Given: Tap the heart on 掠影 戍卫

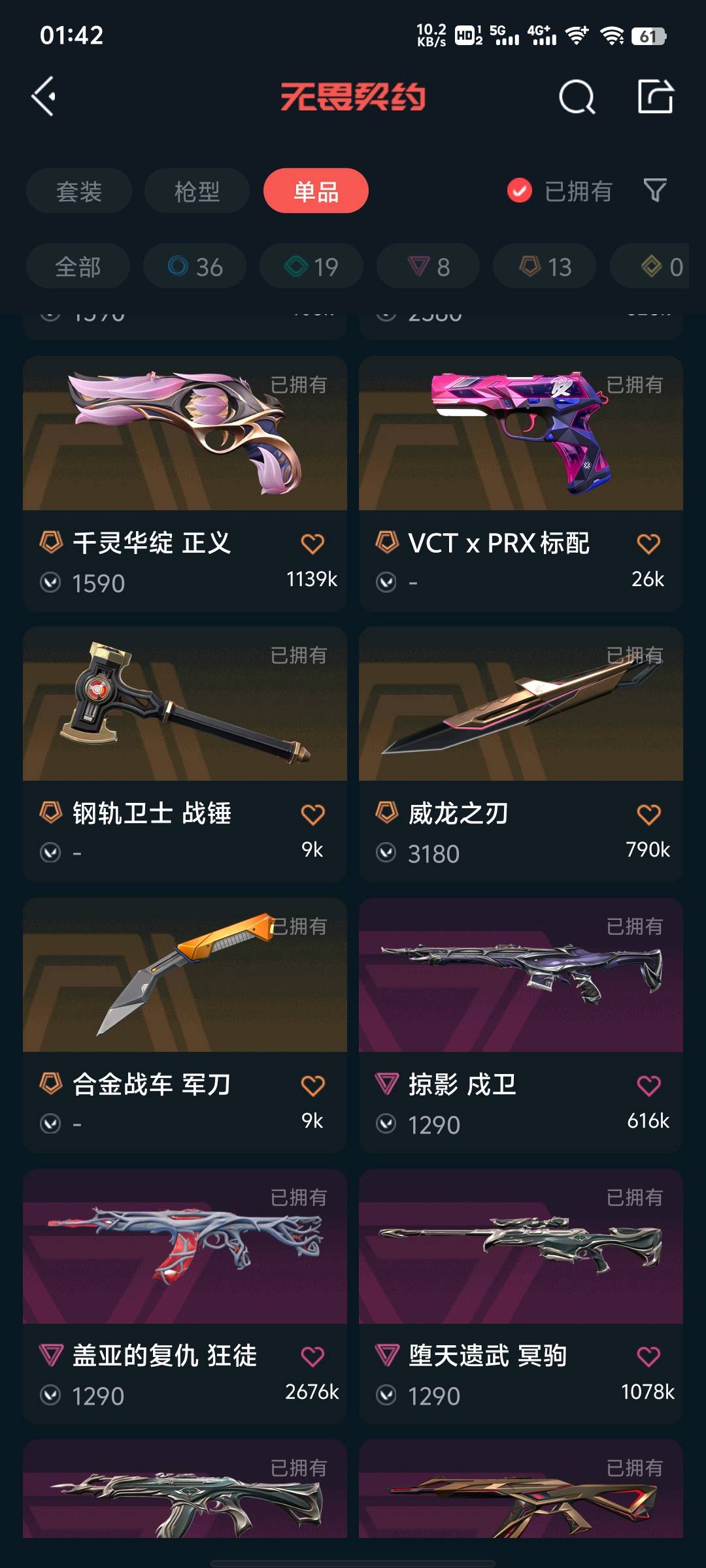Looking at the screenshot, I should (x=648, y=1086).
